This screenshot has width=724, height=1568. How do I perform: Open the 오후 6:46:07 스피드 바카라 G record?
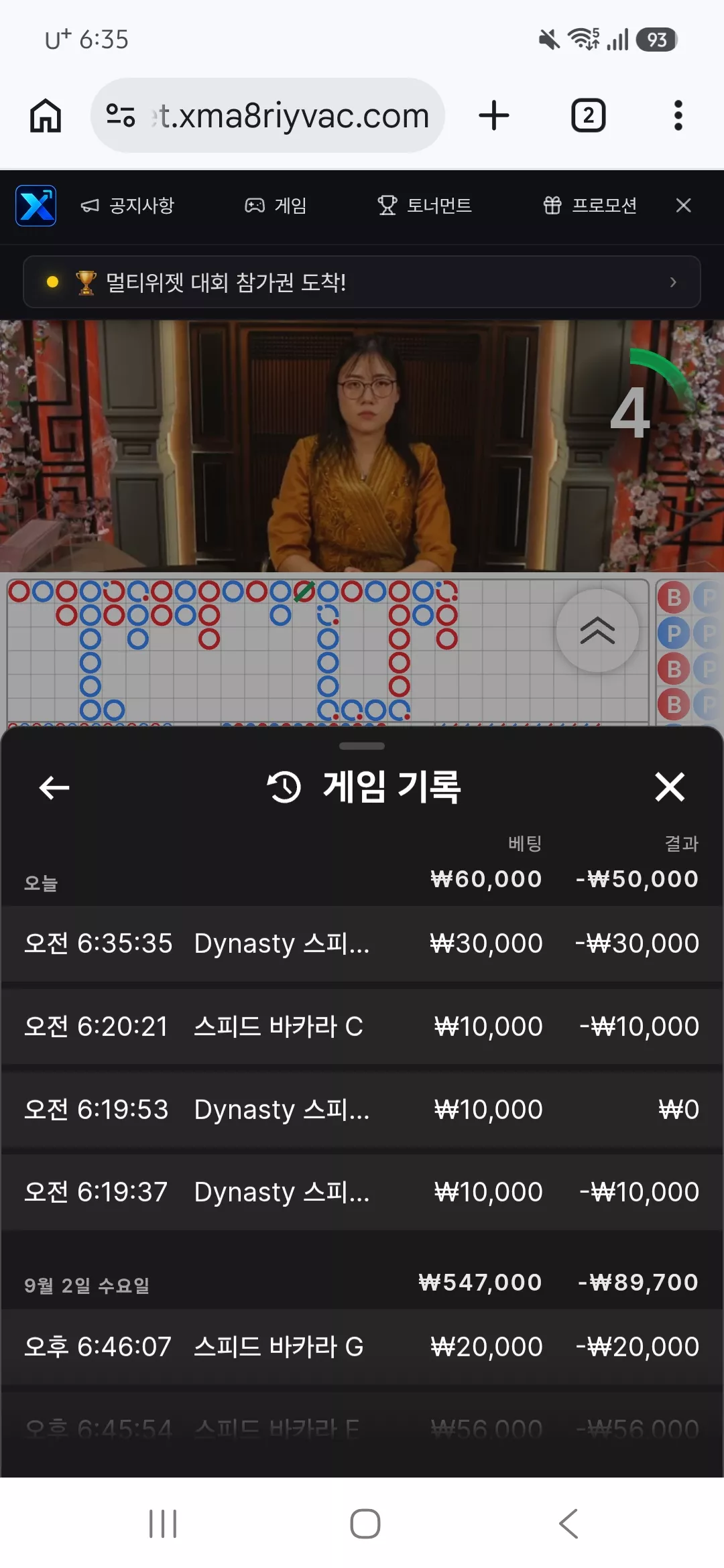click(362, 1347)
